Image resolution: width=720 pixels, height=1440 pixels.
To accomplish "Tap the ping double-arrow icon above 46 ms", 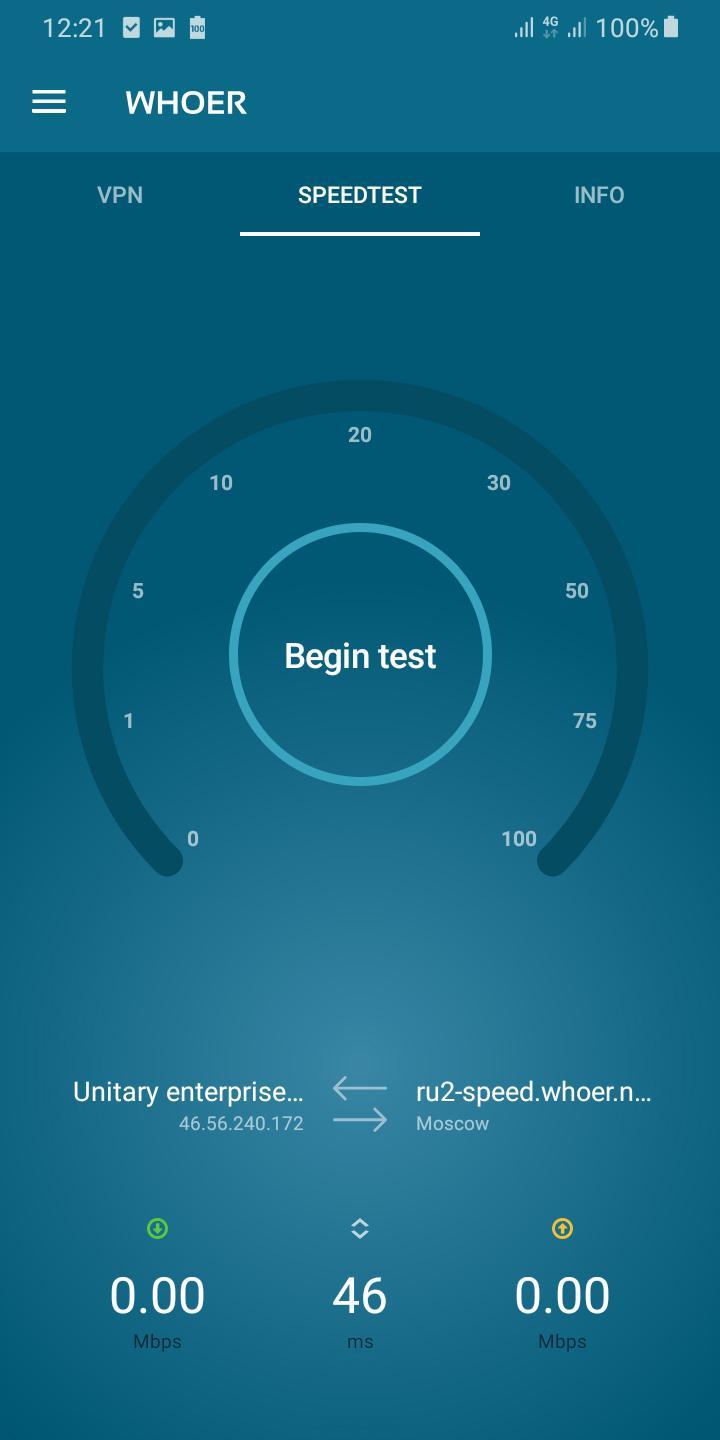I will pyautogui.click(x=359, y=1228).
